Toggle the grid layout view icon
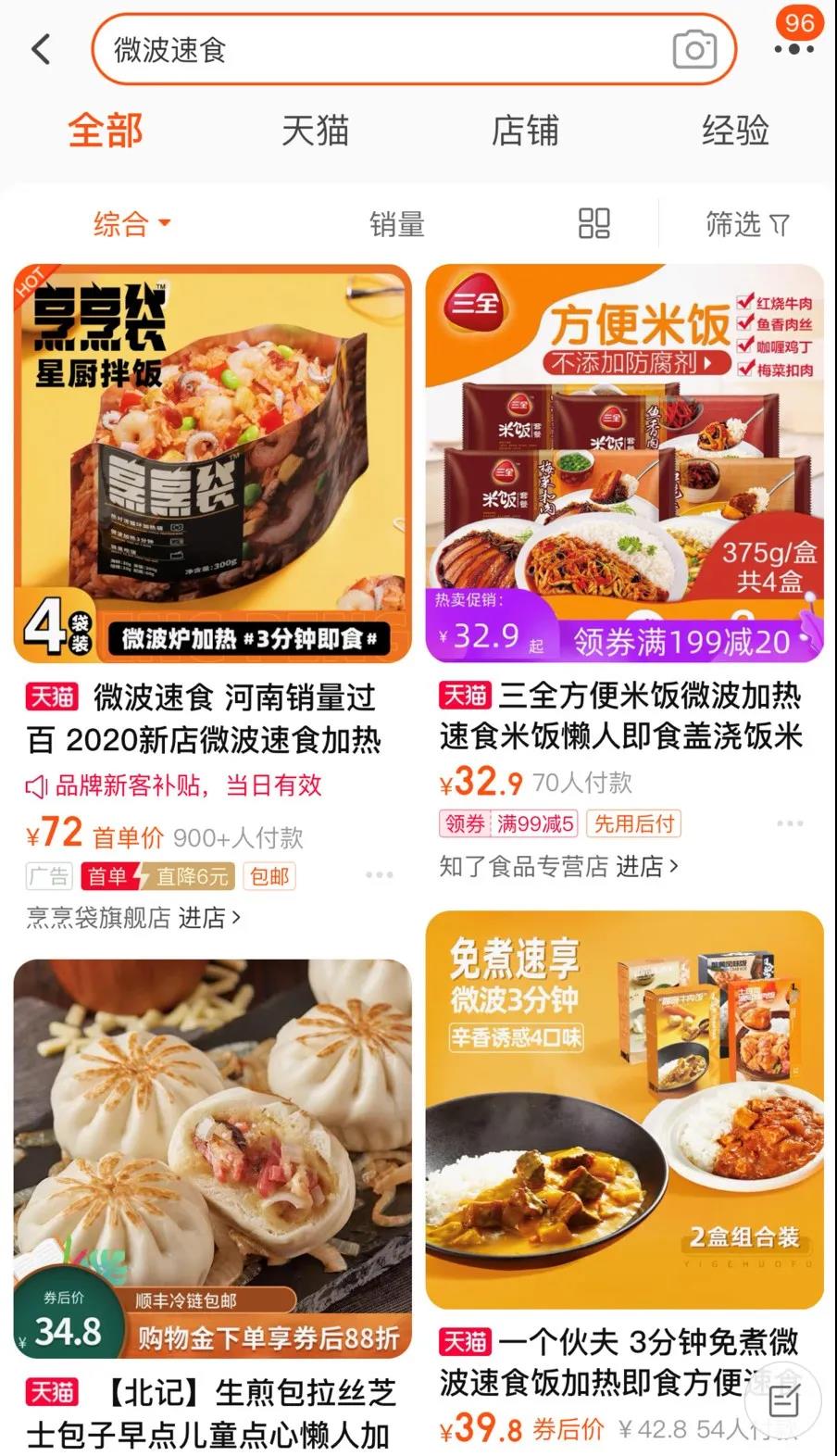The width and height of the screenshot is (837, 1456). (593, 223)
